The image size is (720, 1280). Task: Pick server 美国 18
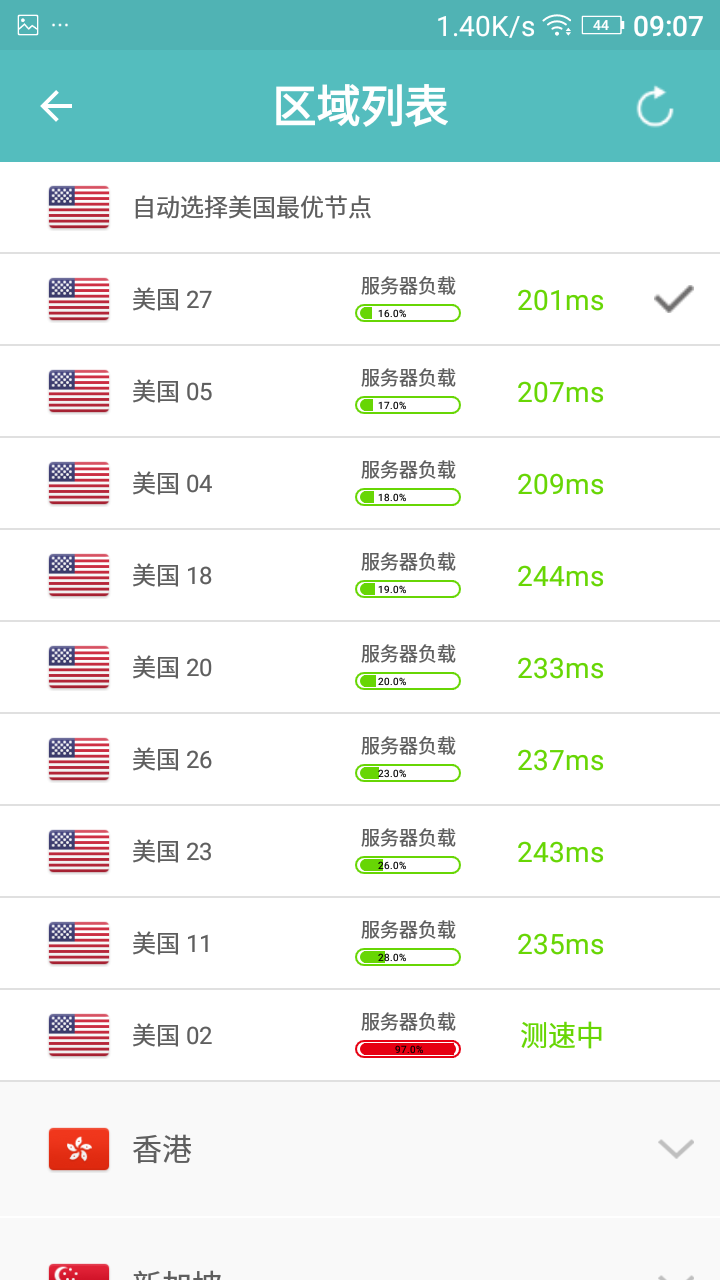360,576
